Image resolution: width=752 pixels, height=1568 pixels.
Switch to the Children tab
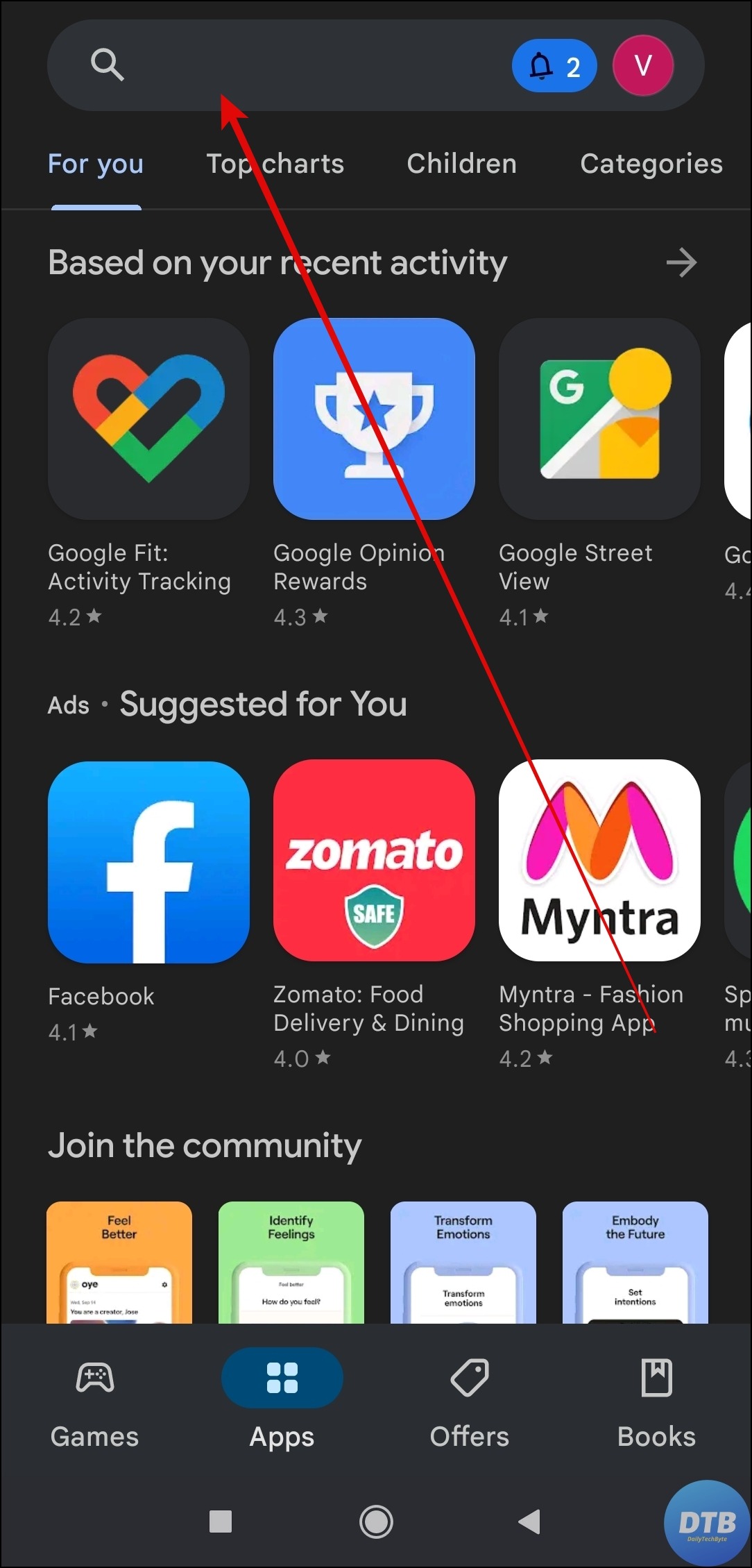[461, 164]
